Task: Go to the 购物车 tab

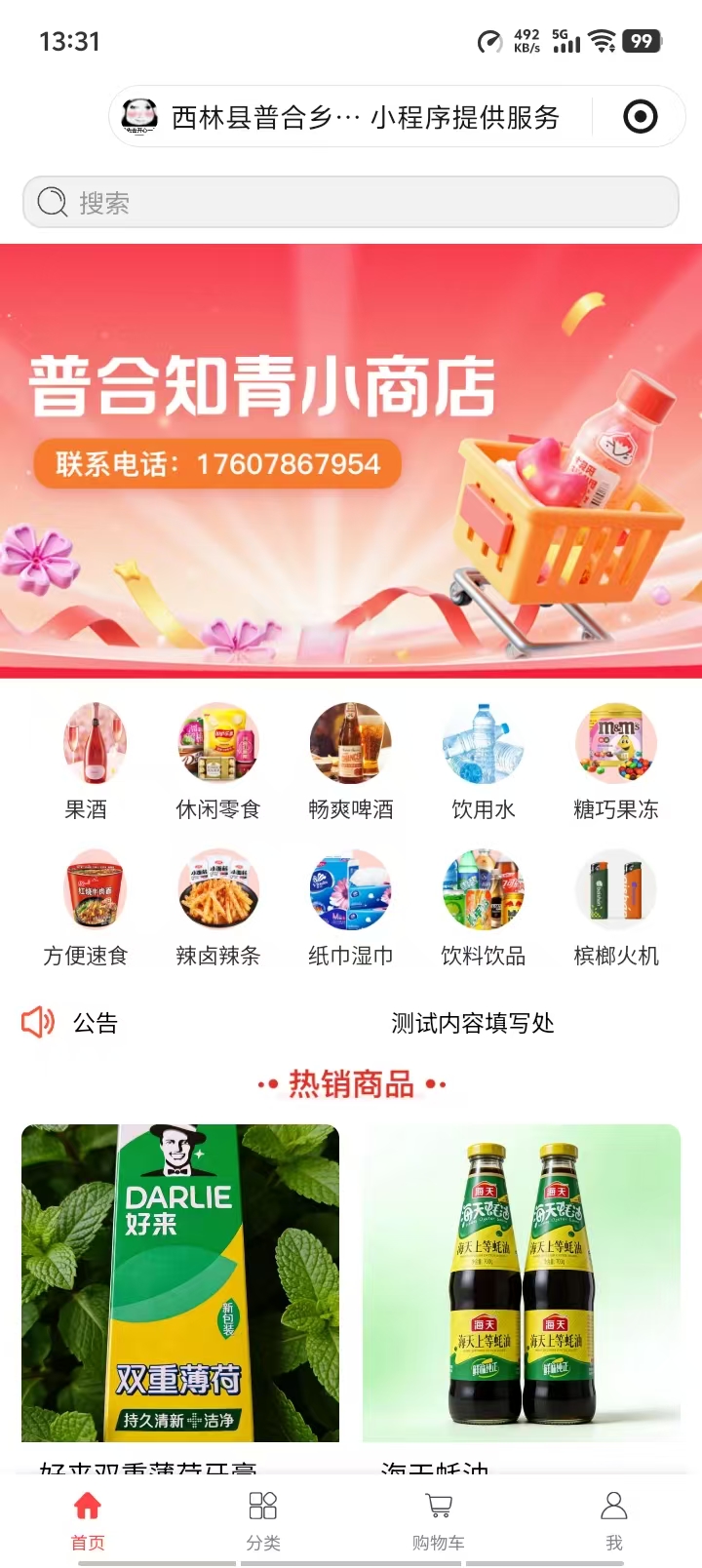Action: [x=439, y=1519]
